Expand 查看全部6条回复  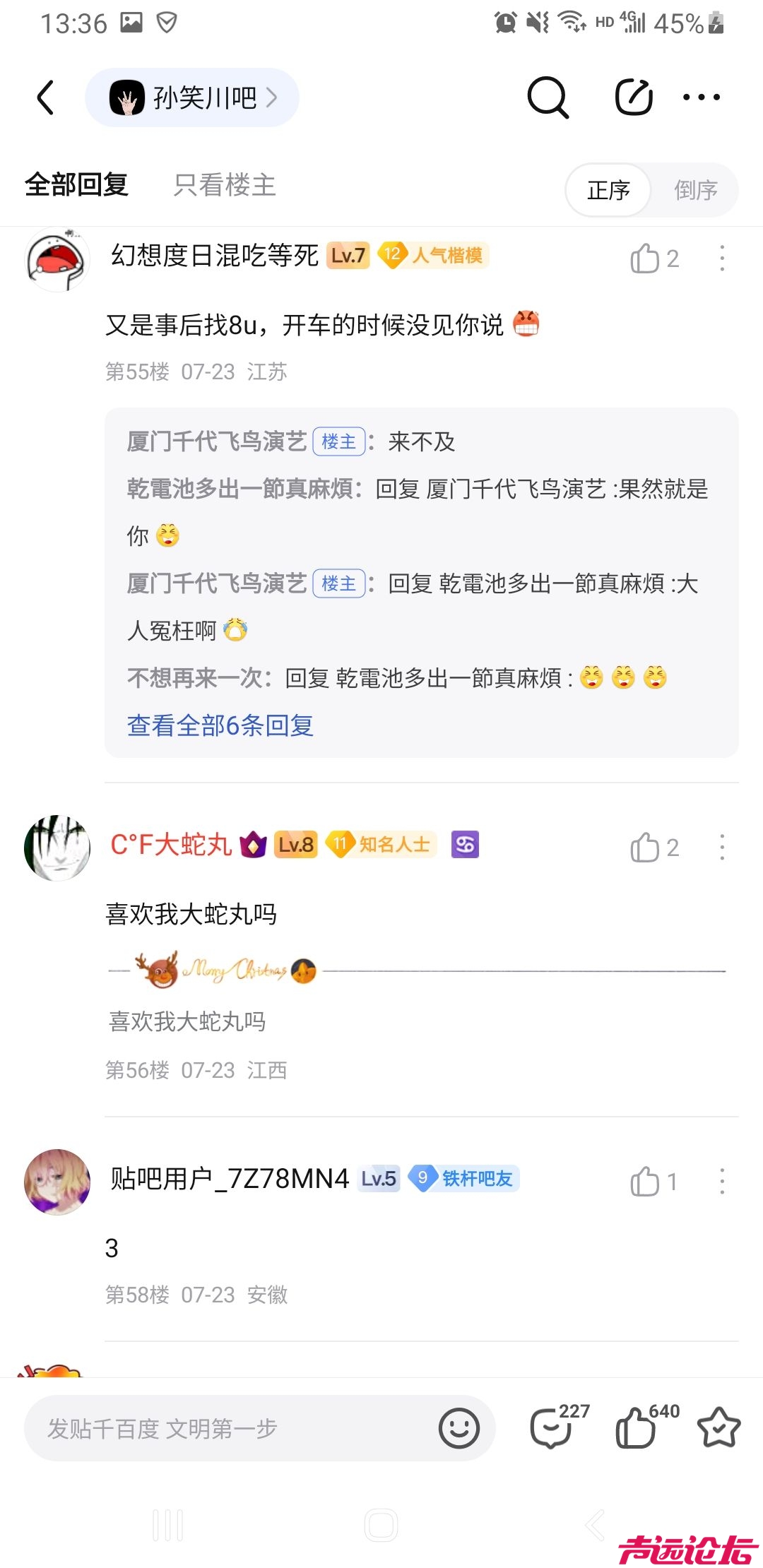[220, 725]
